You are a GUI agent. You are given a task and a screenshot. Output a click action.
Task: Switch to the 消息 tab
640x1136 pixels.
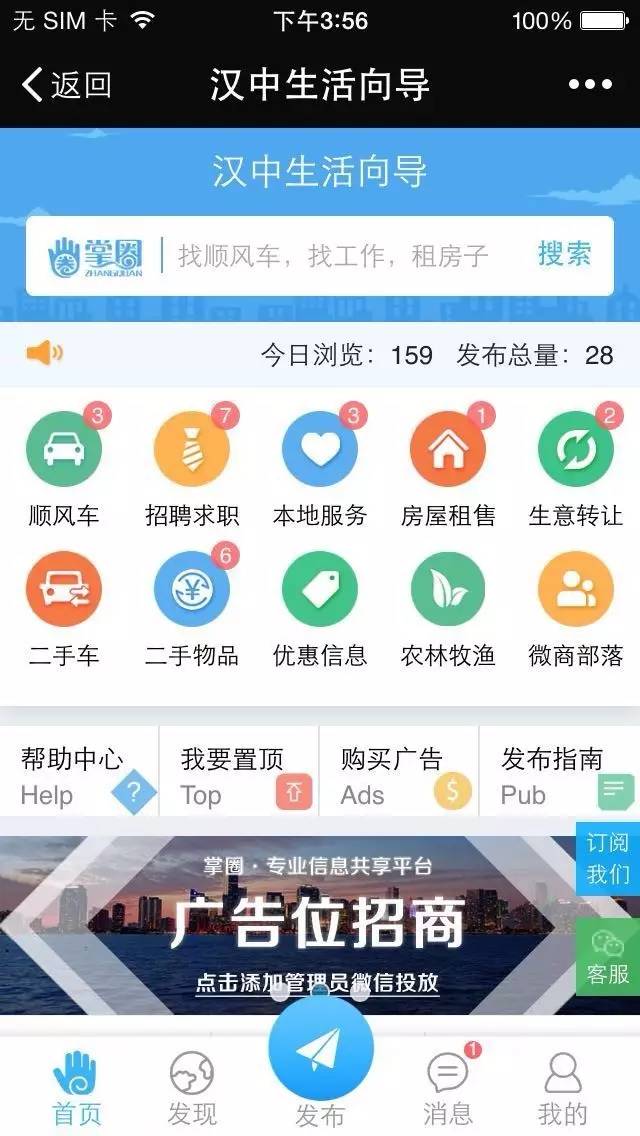coord(448,1085)
